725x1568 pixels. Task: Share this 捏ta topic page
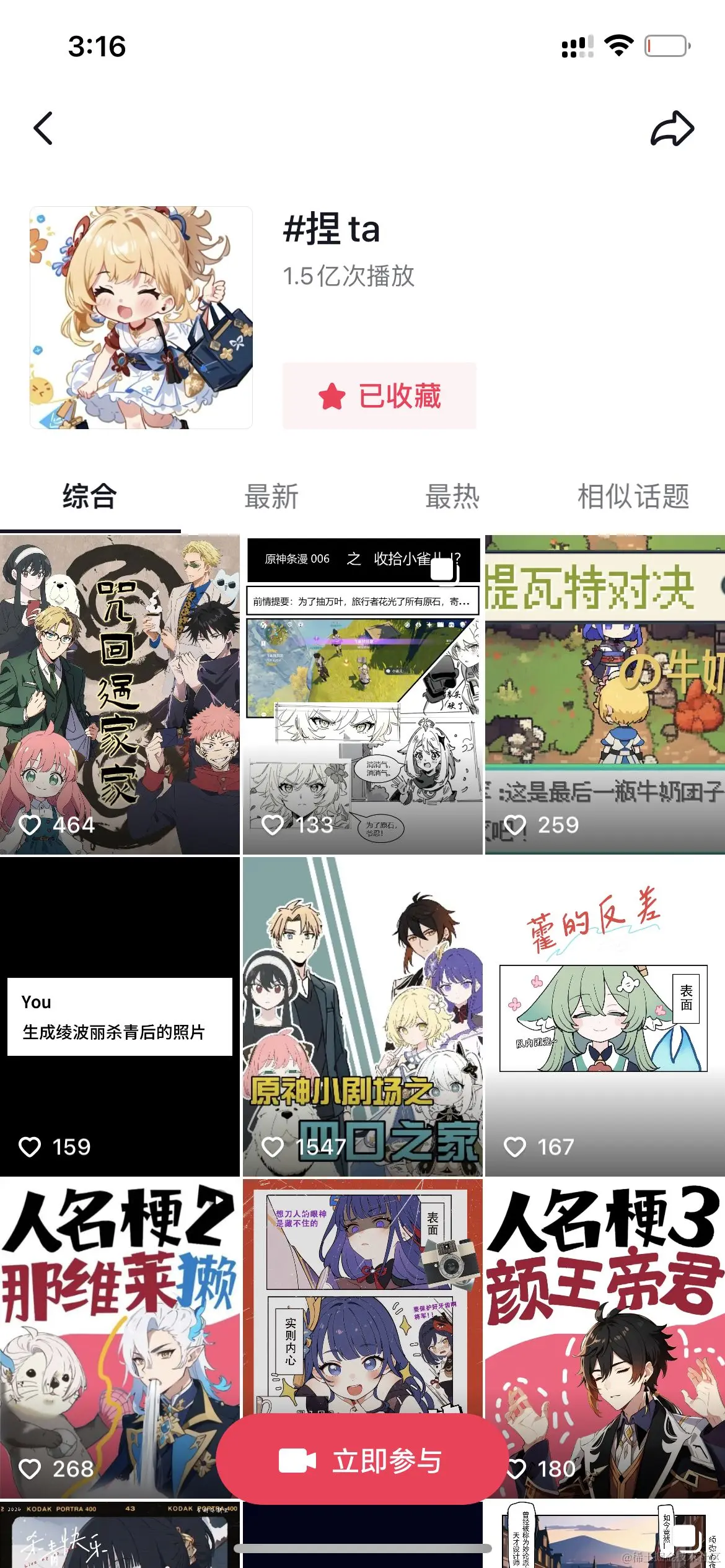(672, 129)
